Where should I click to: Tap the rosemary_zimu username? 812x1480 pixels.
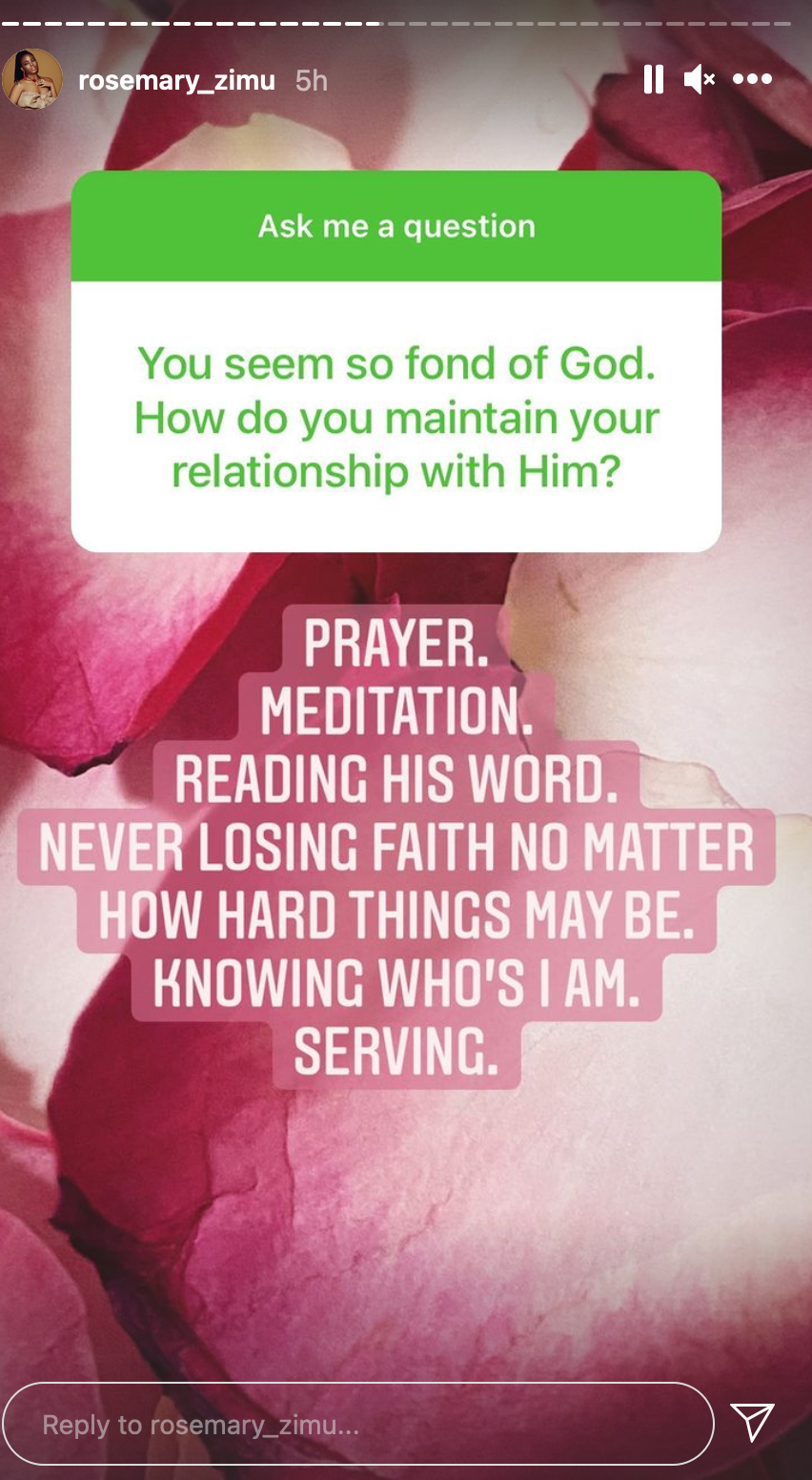coord(176,80)
